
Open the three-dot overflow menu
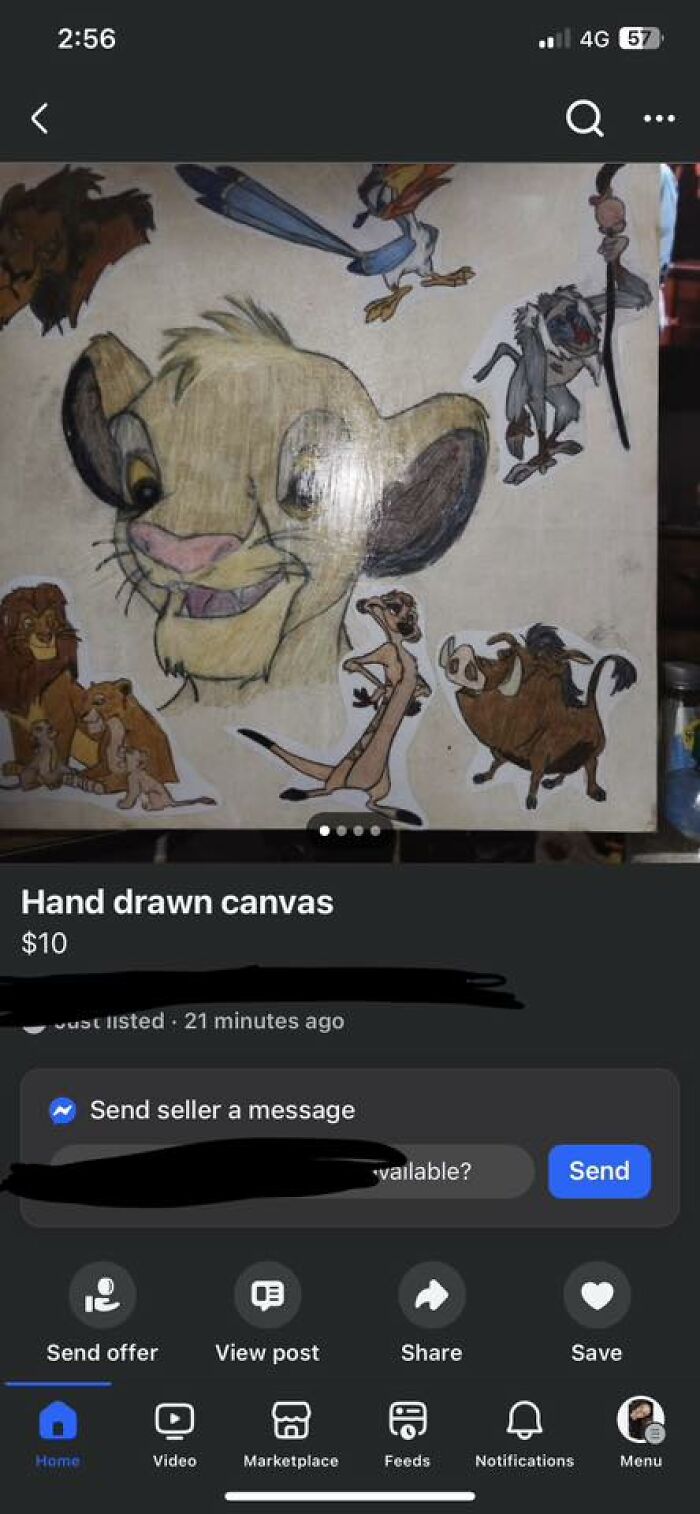pyautogui.click(x=658, y=119)
